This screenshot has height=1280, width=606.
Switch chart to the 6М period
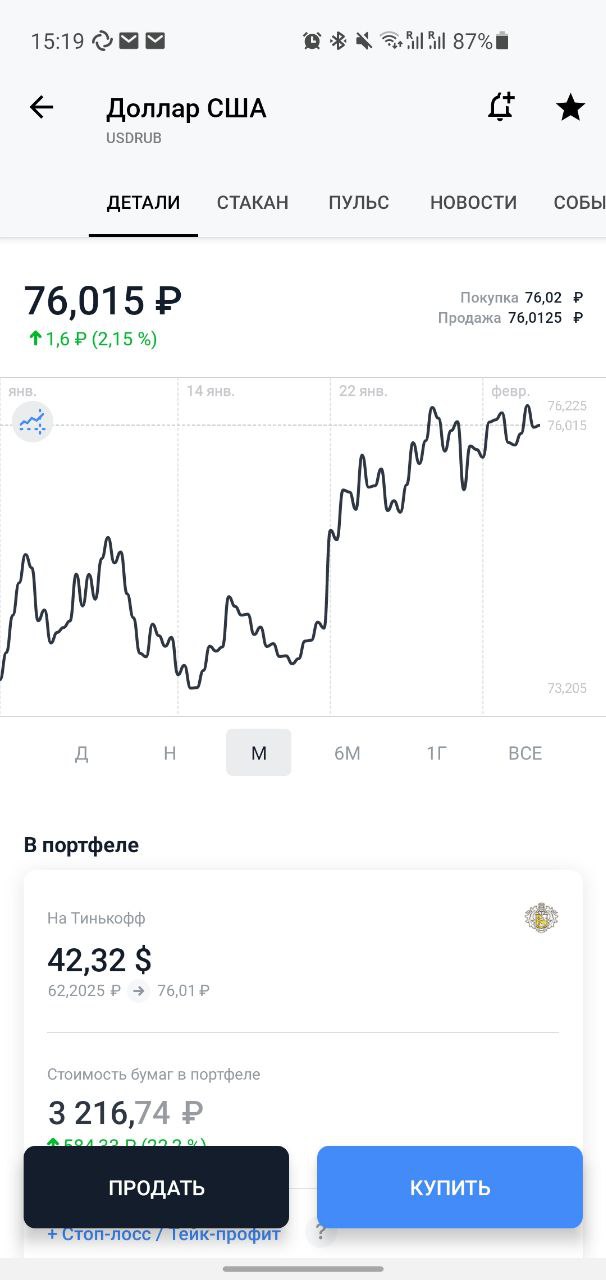[347, 753]
